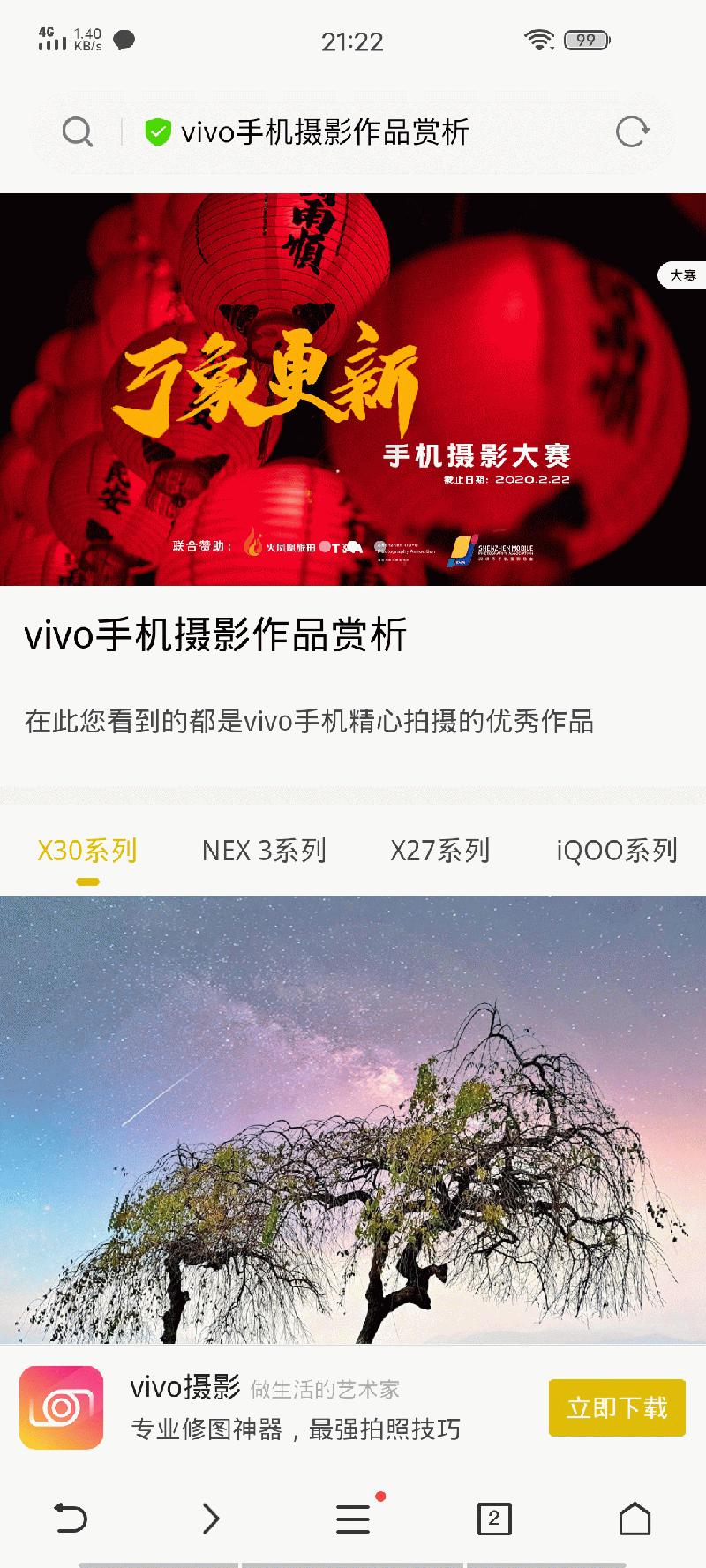This screenshot has width=706, height=1568.
Task: View the starry sky tree photo
Action: tap(353, 1121)
